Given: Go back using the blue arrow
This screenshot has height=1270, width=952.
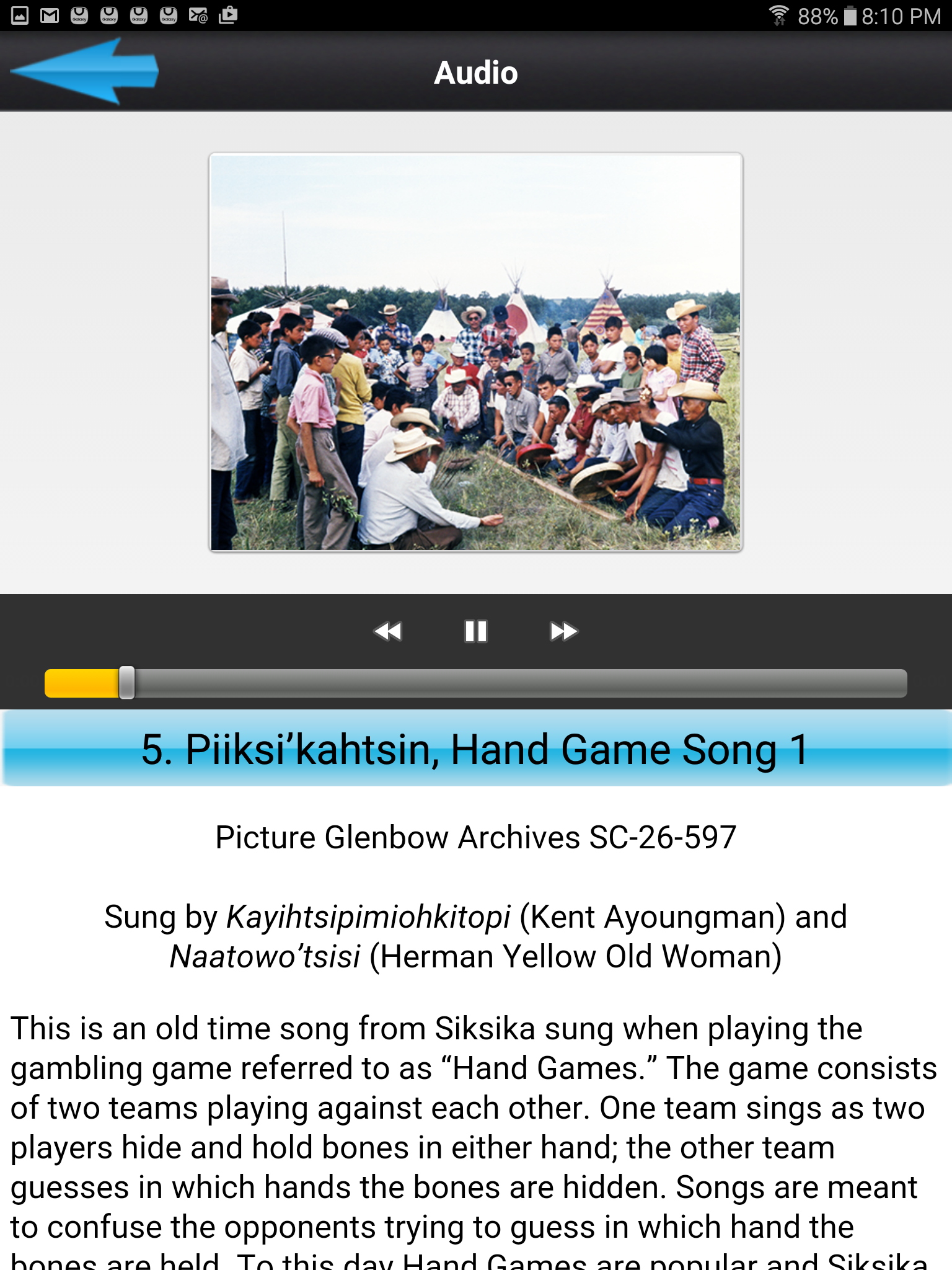Looking at the screenshot, I should [84, 71].
